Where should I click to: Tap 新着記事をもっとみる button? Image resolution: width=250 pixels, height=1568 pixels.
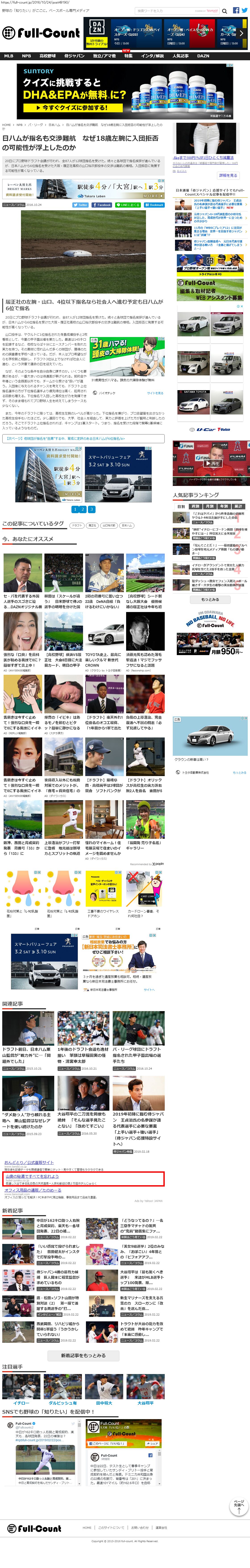tap(83, 1356)
